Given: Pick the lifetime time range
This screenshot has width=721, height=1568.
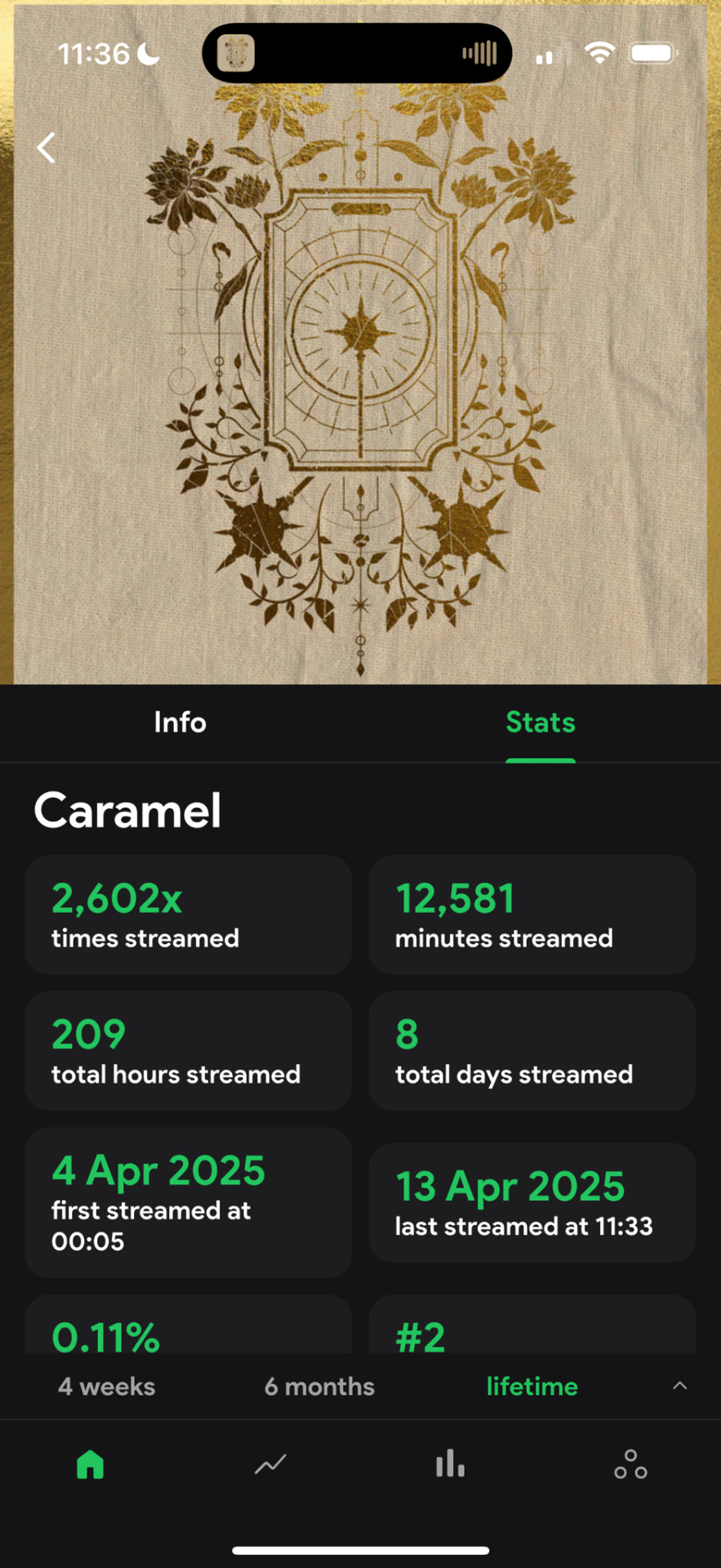Looking at the screenshot, I should click(532, 1387).
